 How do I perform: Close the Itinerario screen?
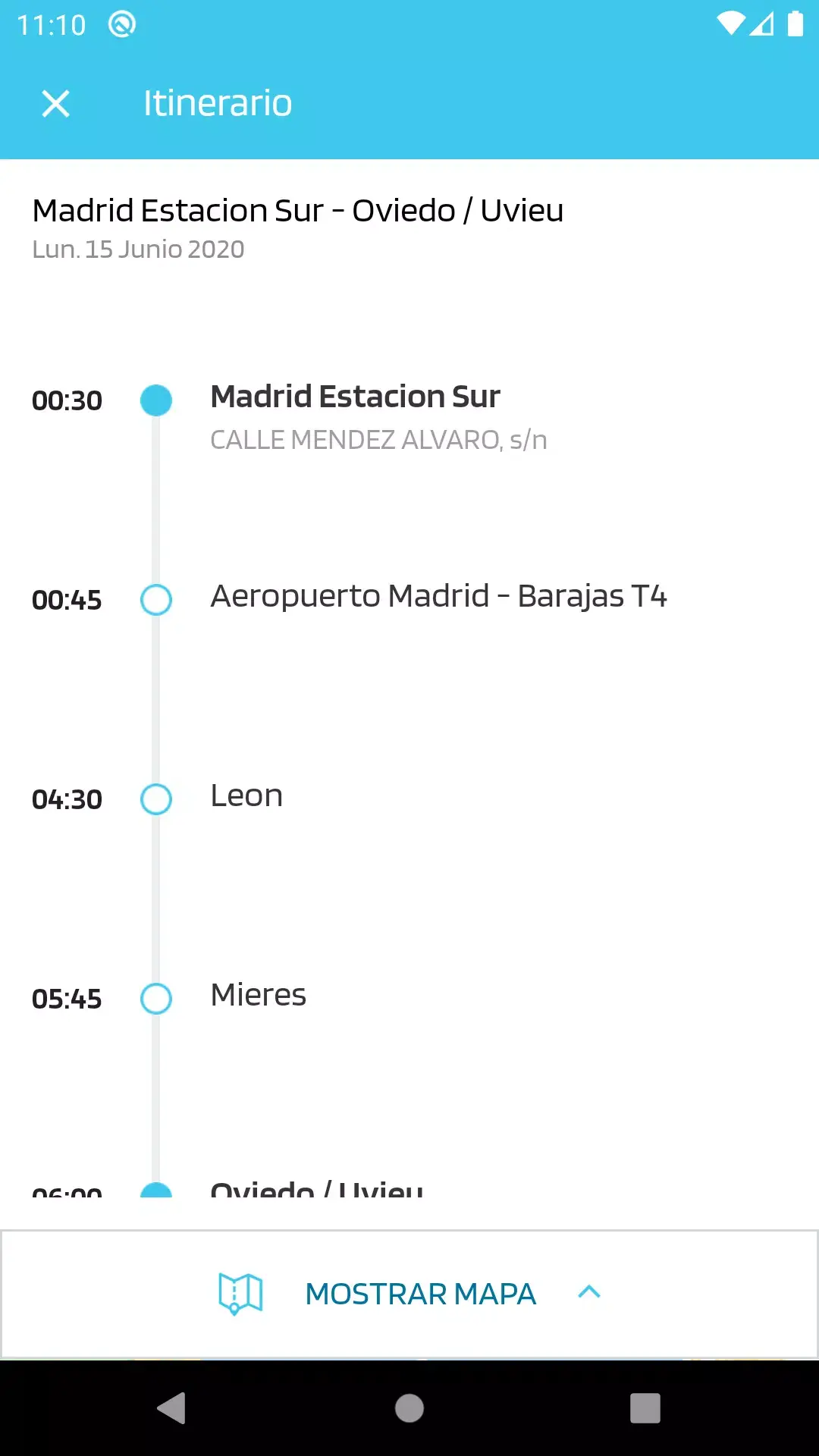(56, 104)
